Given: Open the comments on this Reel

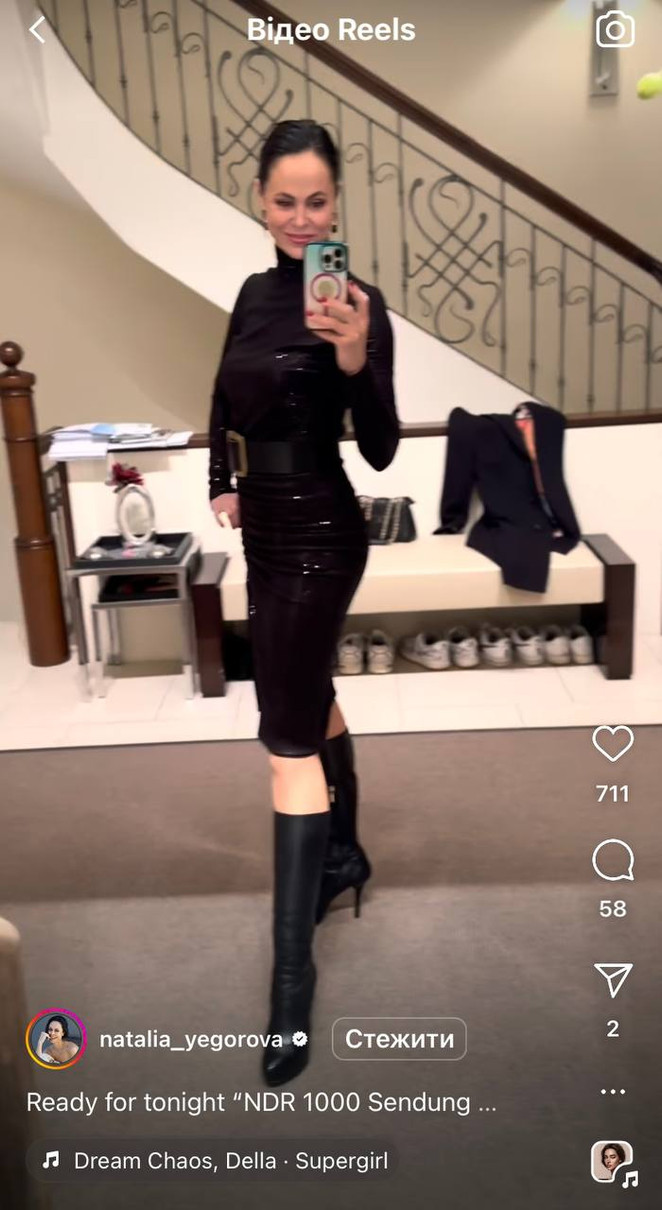Looking at the screenshot, I should pos(613,860).
